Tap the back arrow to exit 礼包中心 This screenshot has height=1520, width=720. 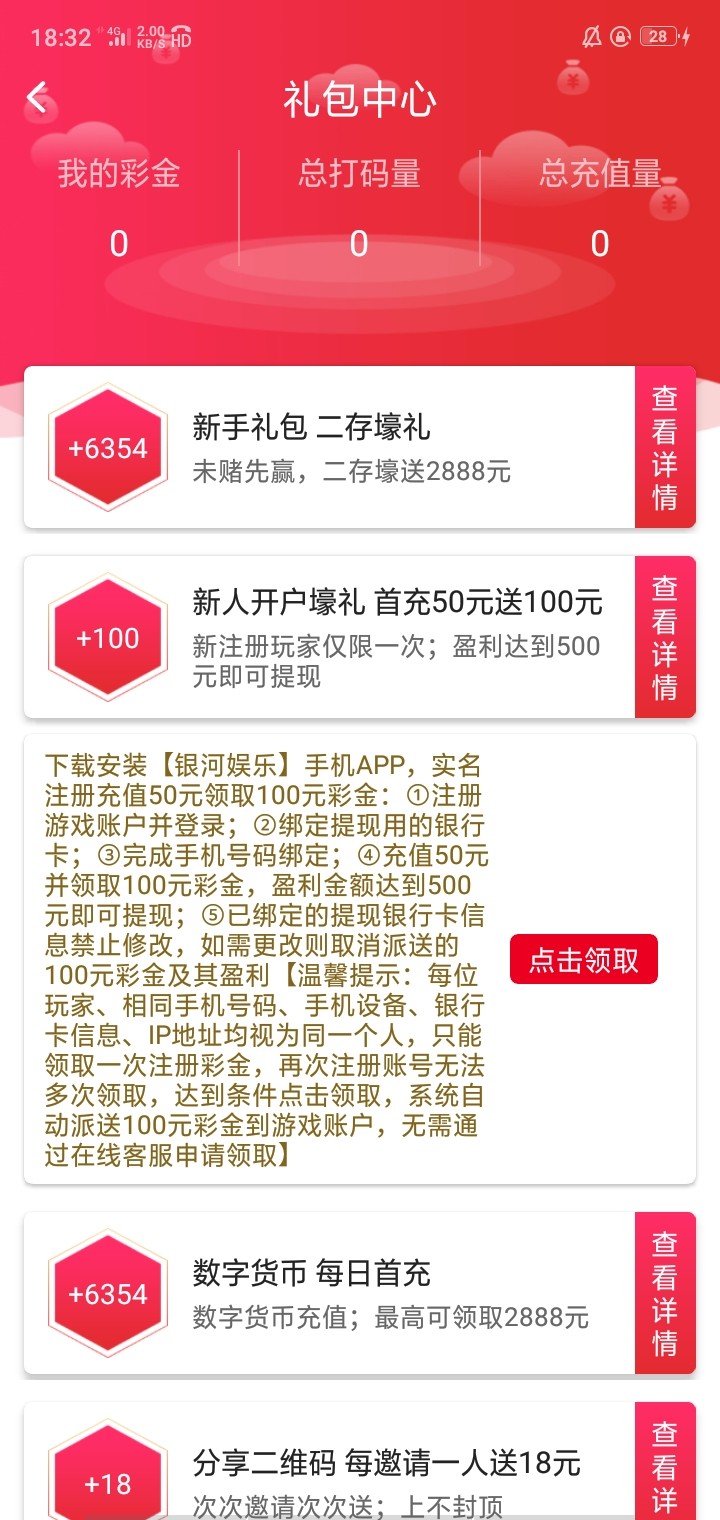(38, 97)
